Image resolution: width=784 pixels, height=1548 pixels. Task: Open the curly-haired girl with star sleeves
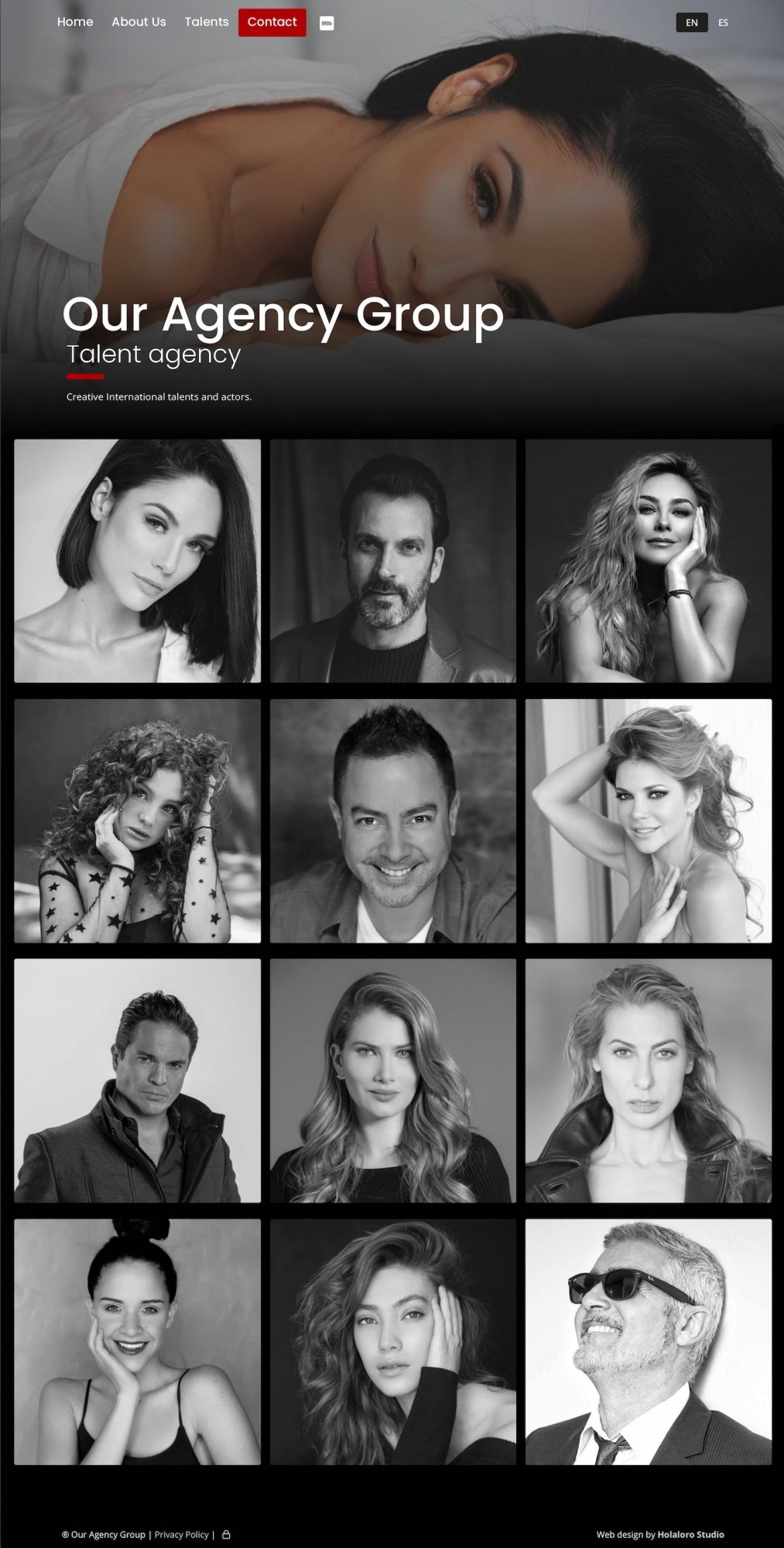point(137,820)
